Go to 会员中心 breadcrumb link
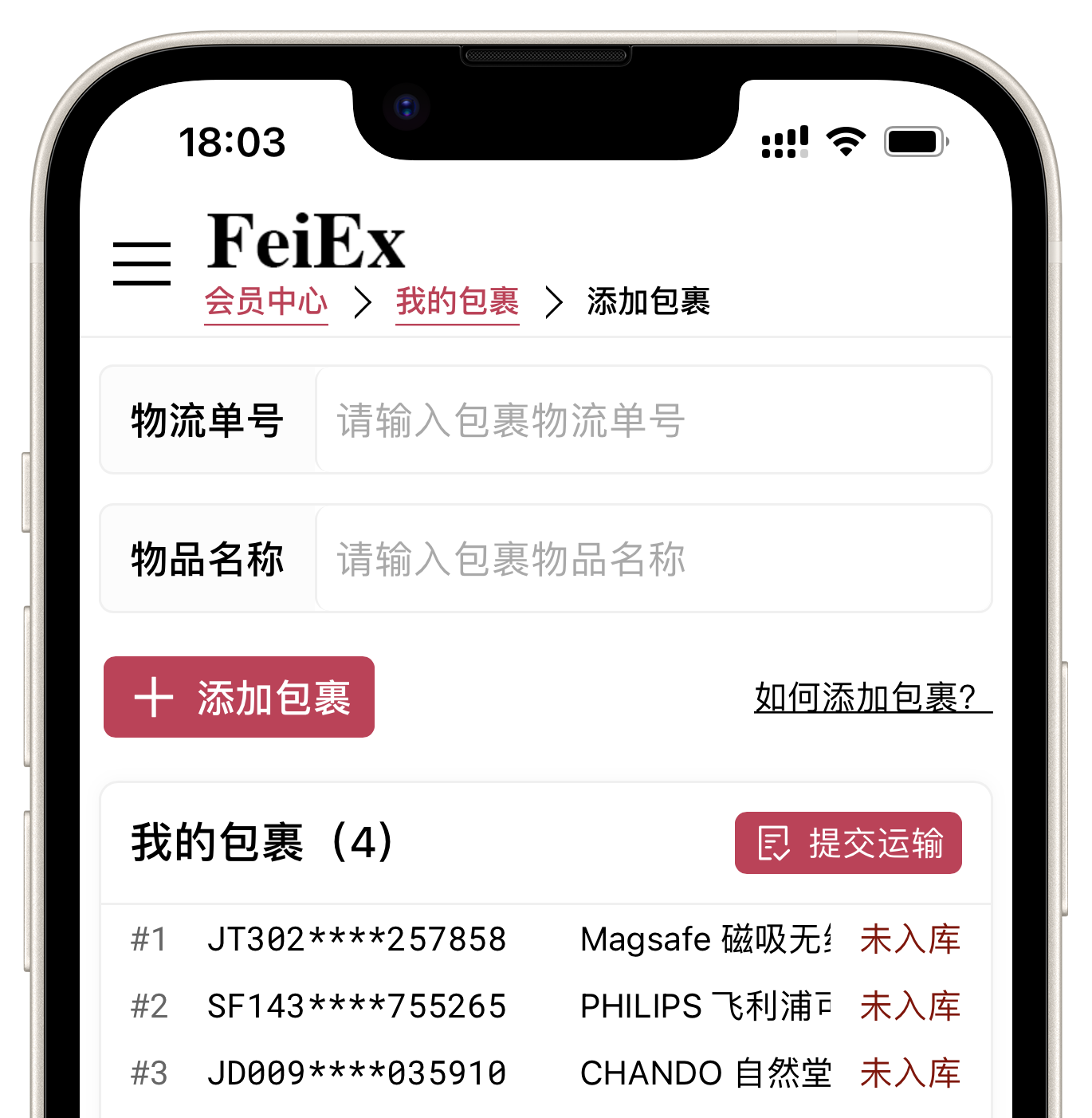Screen dimensions: 1092x1118 click(x=265, y=302)
